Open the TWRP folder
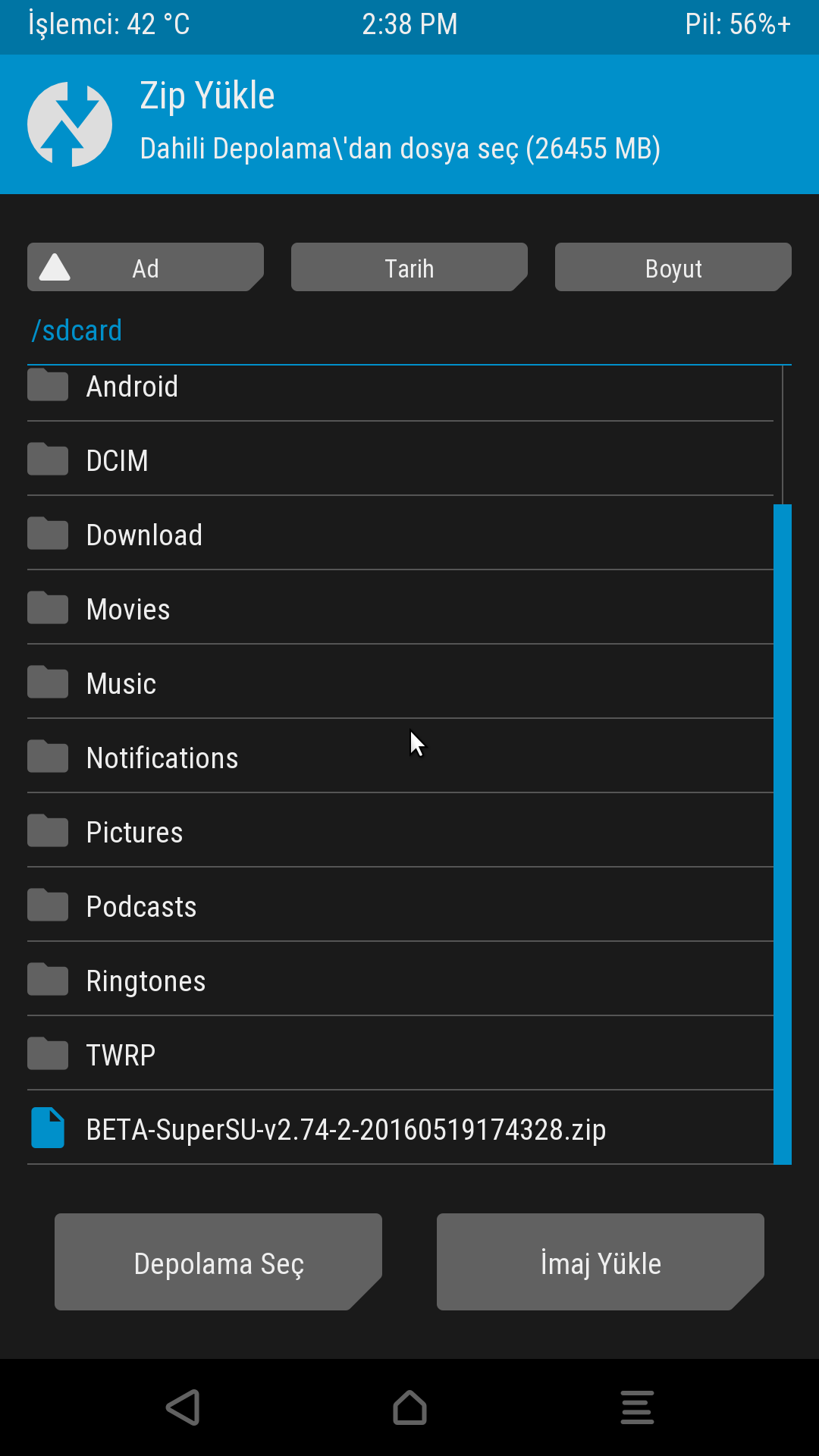This screenshot has height=1456, width=819. pyautogui.click(x=121, y=1055)
